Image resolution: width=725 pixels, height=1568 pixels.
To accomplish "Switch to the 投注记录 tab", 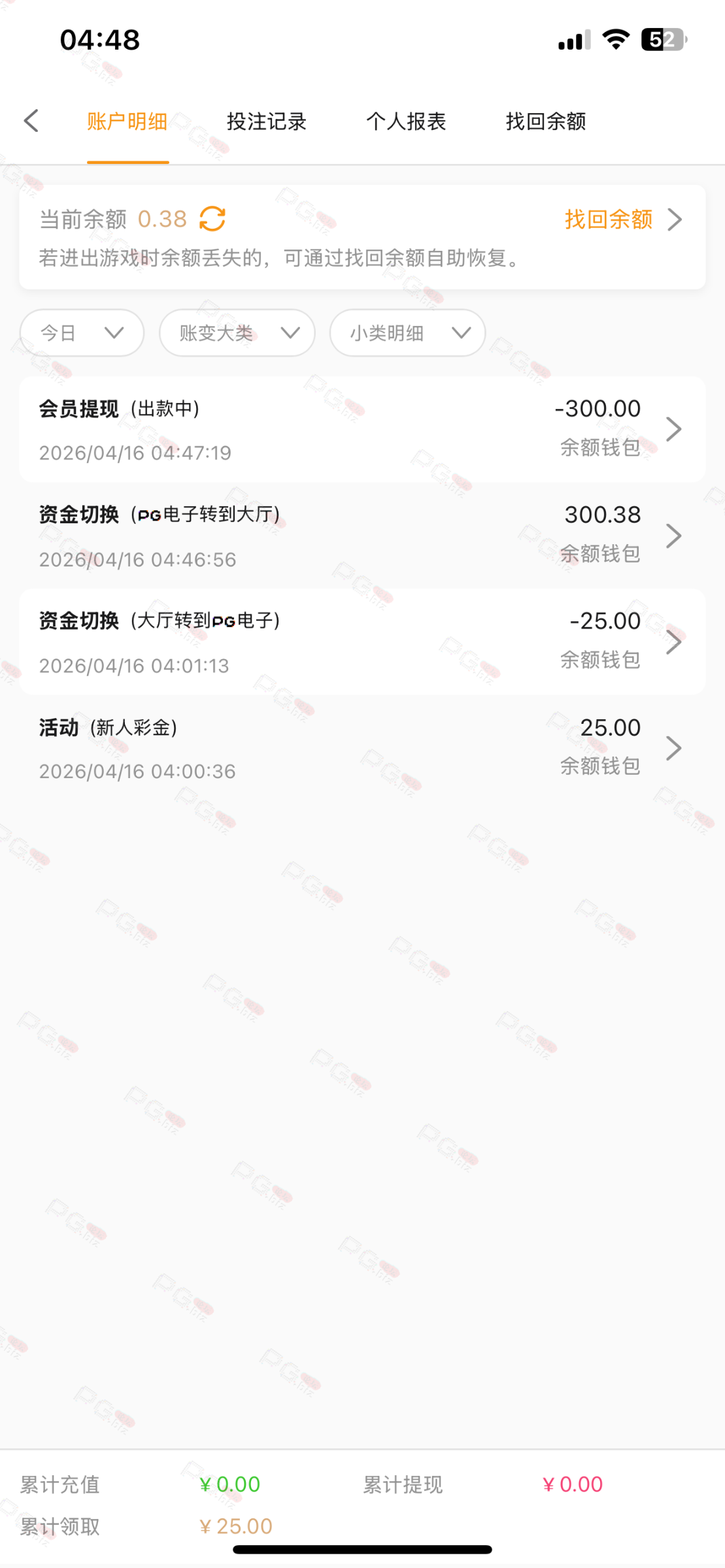I will pyautogui.click(x=266, y=122).
